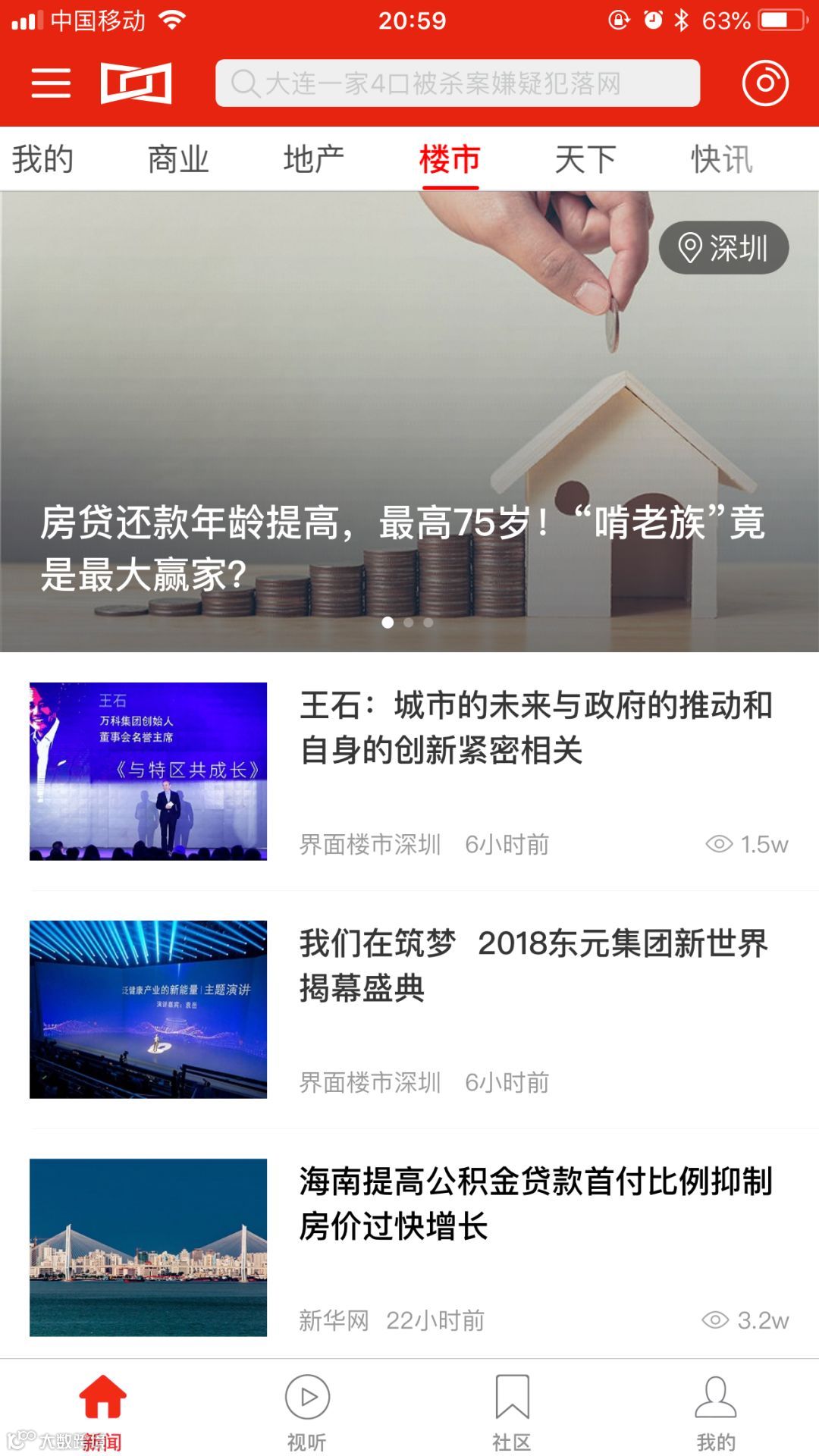Select the 地产 tab
Screen dimensions: 819x1456
pyautogui.click(x=314, y=159)
